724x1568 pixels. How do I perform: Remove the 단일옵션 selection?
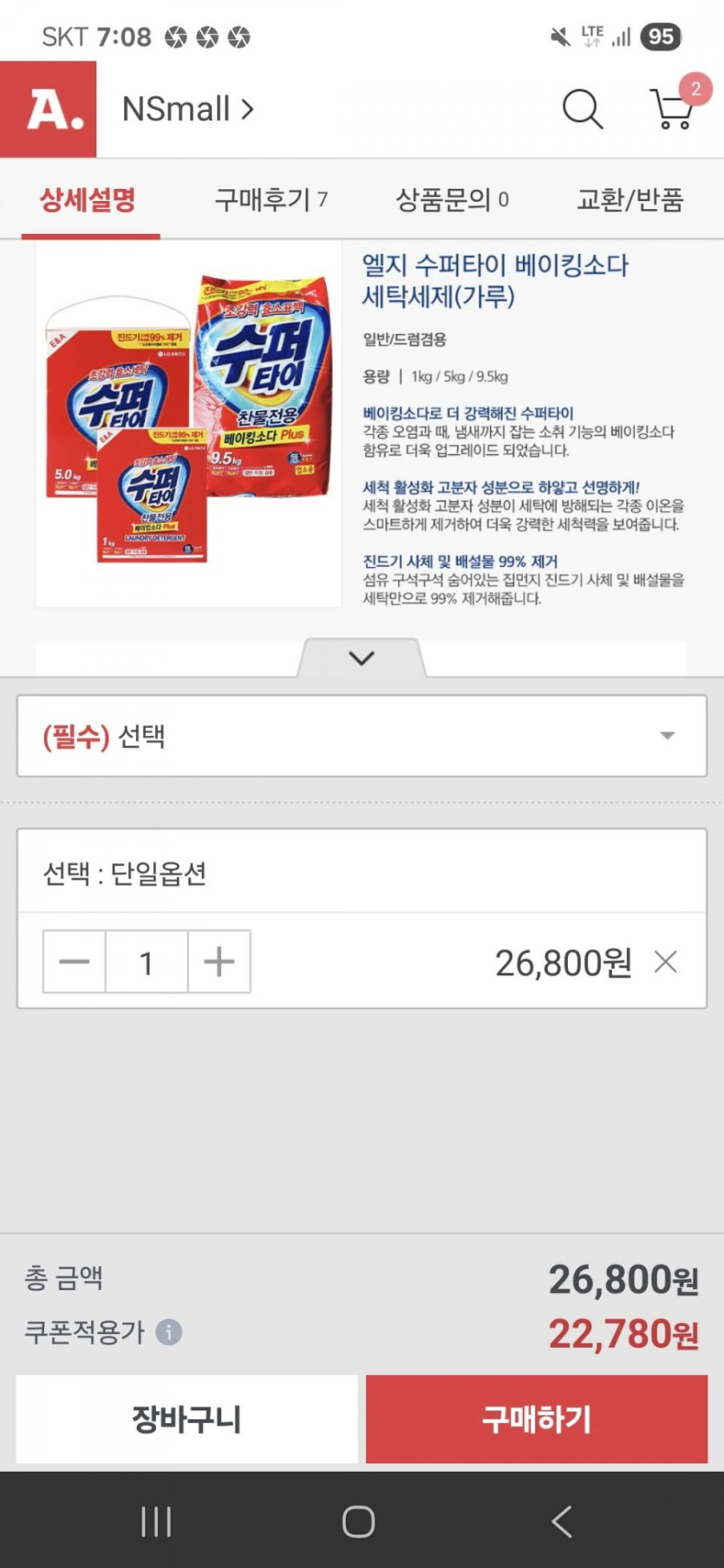pos(666,961)
